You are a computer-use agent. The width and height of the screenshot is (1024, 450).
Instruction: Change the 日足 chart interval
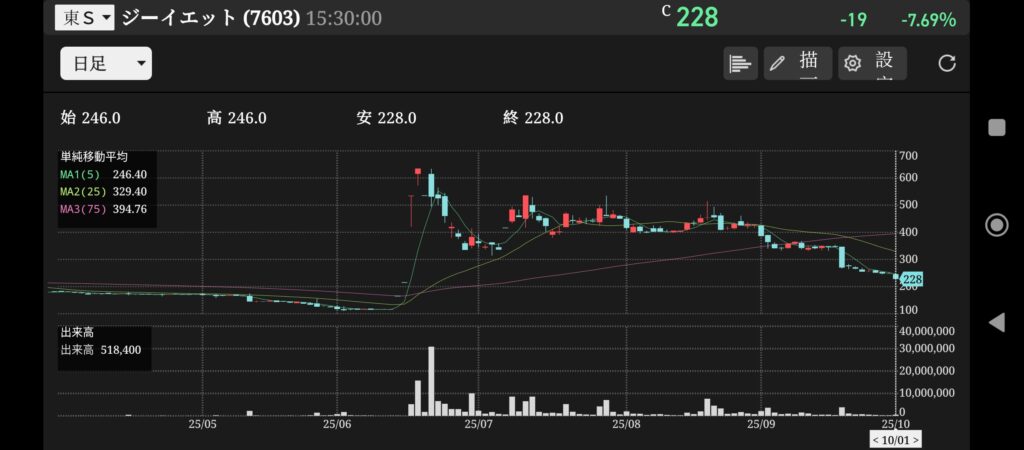click(x=105, y=64)
